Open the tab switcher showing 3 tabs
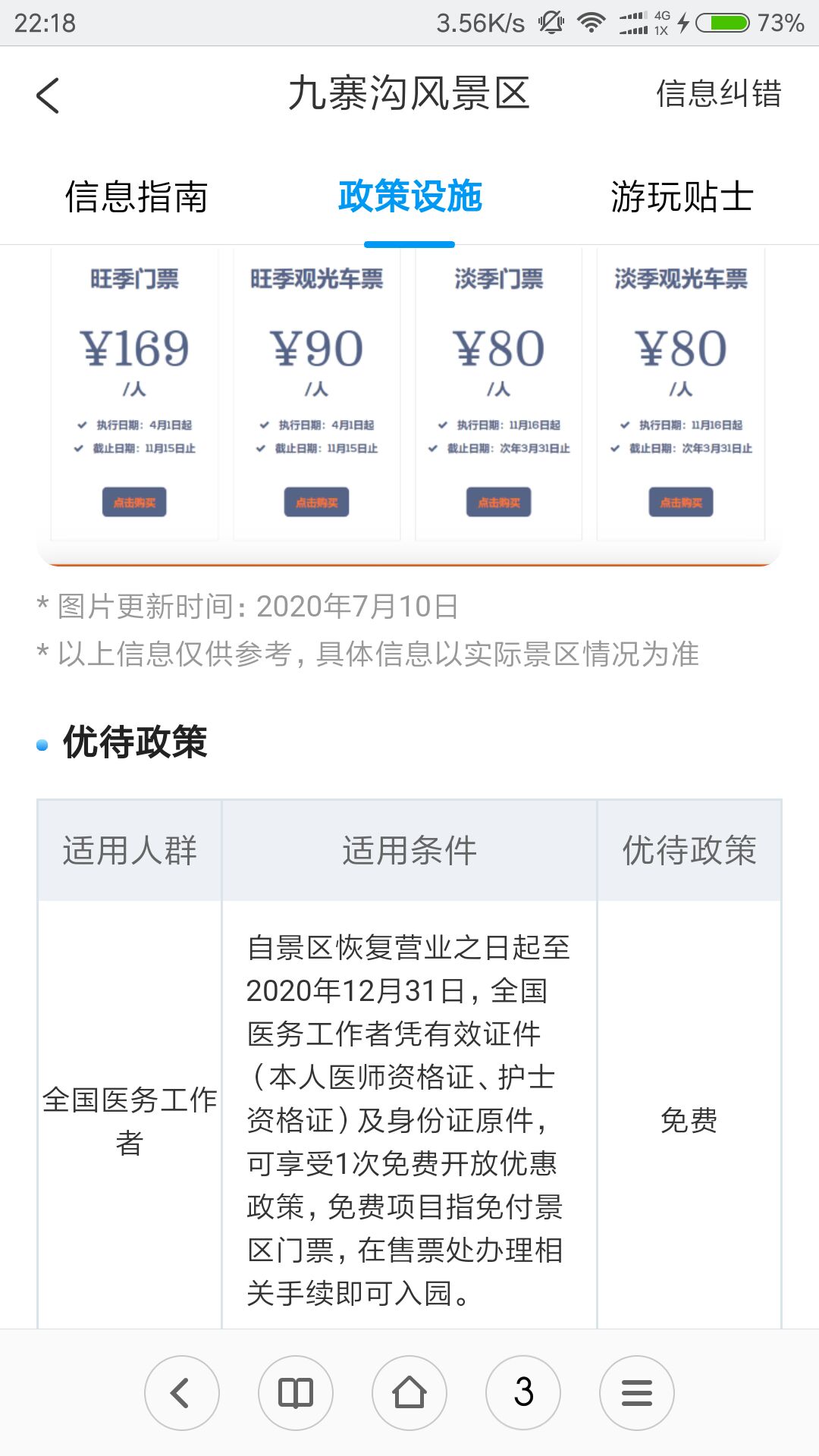 point(523,1393)
